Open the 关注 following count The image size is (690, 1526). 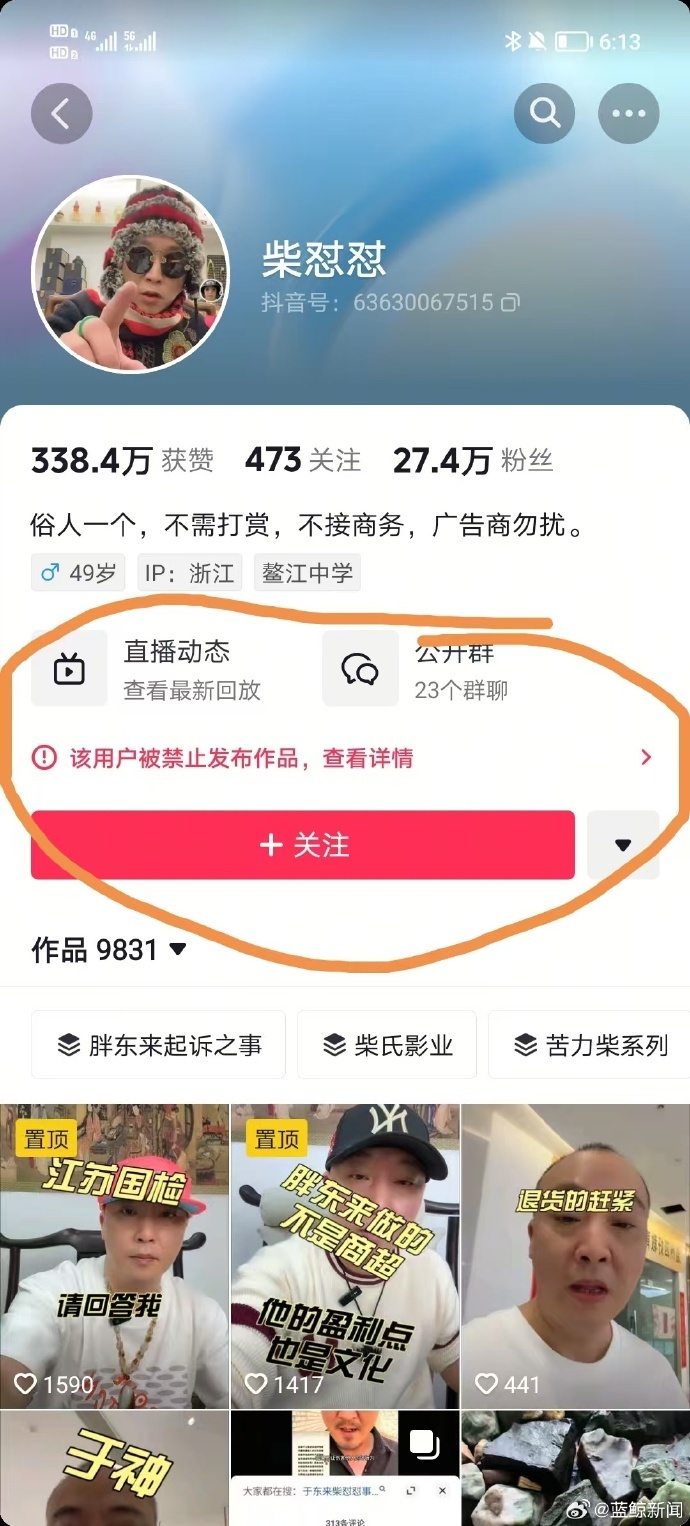pos(303,460)
